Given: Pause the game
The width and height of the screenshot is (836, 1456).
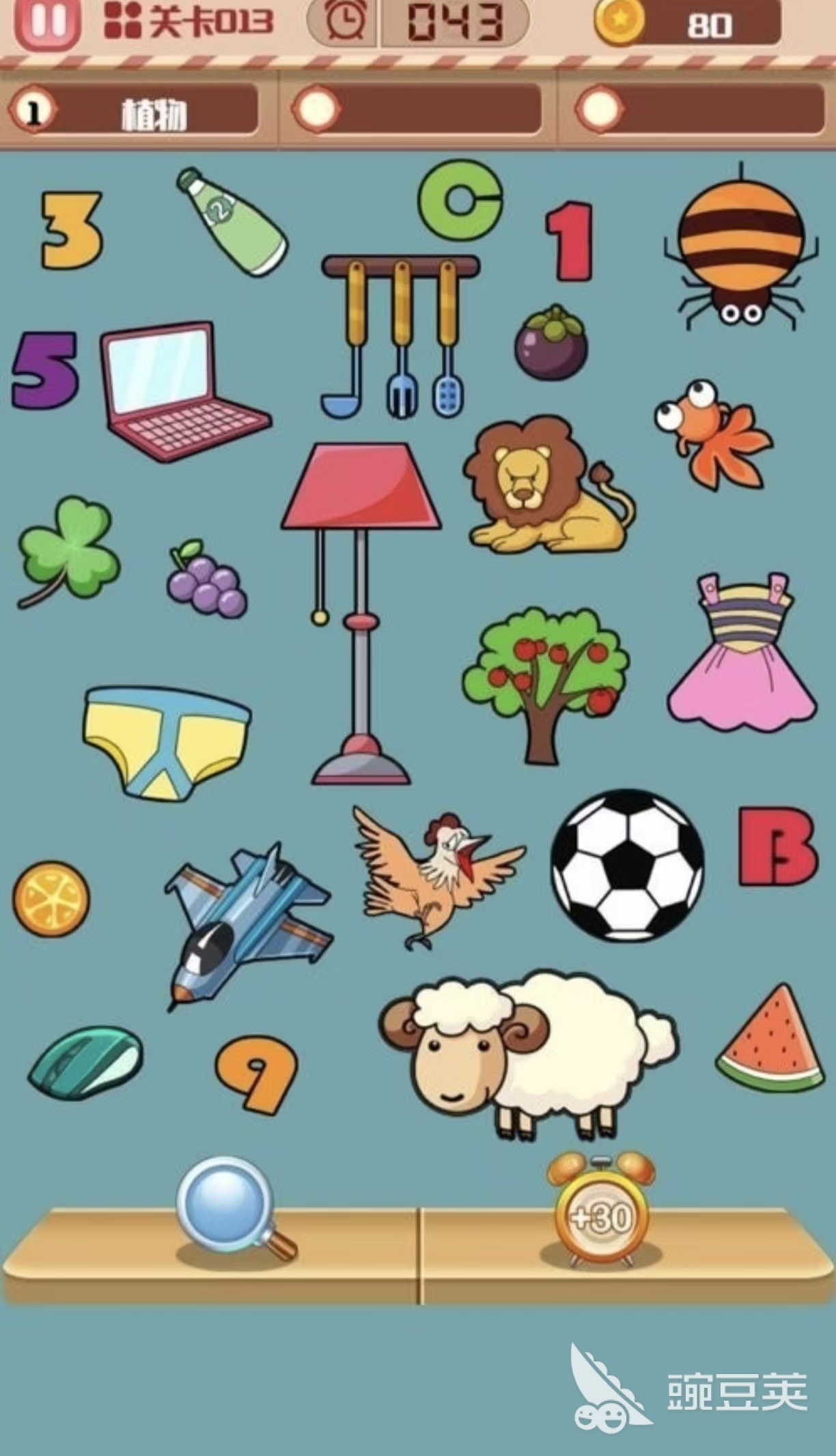Looking at the screenshot, I should coord(46,22).
